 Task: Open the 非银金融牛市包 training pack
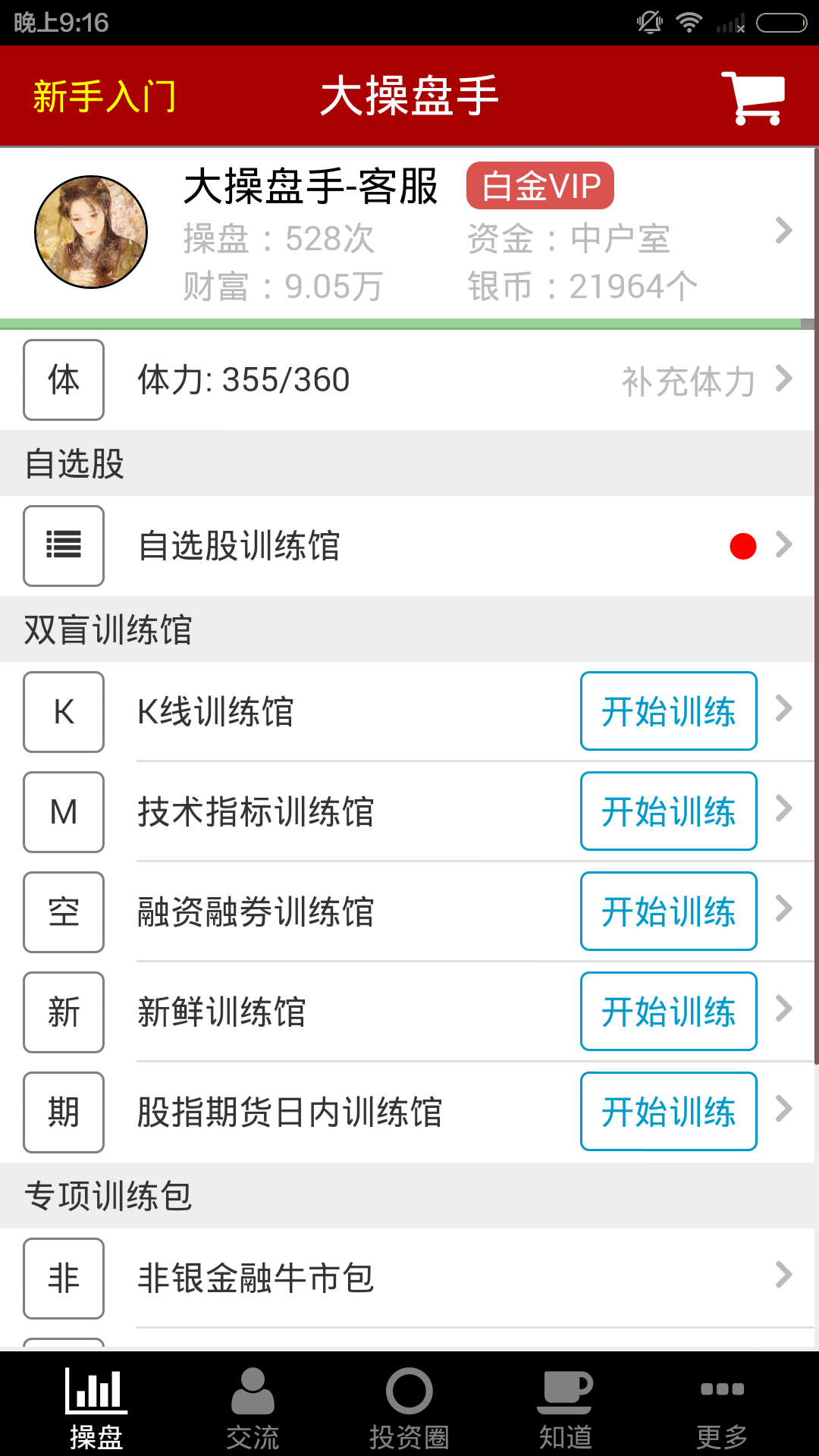coord(409,1279)
